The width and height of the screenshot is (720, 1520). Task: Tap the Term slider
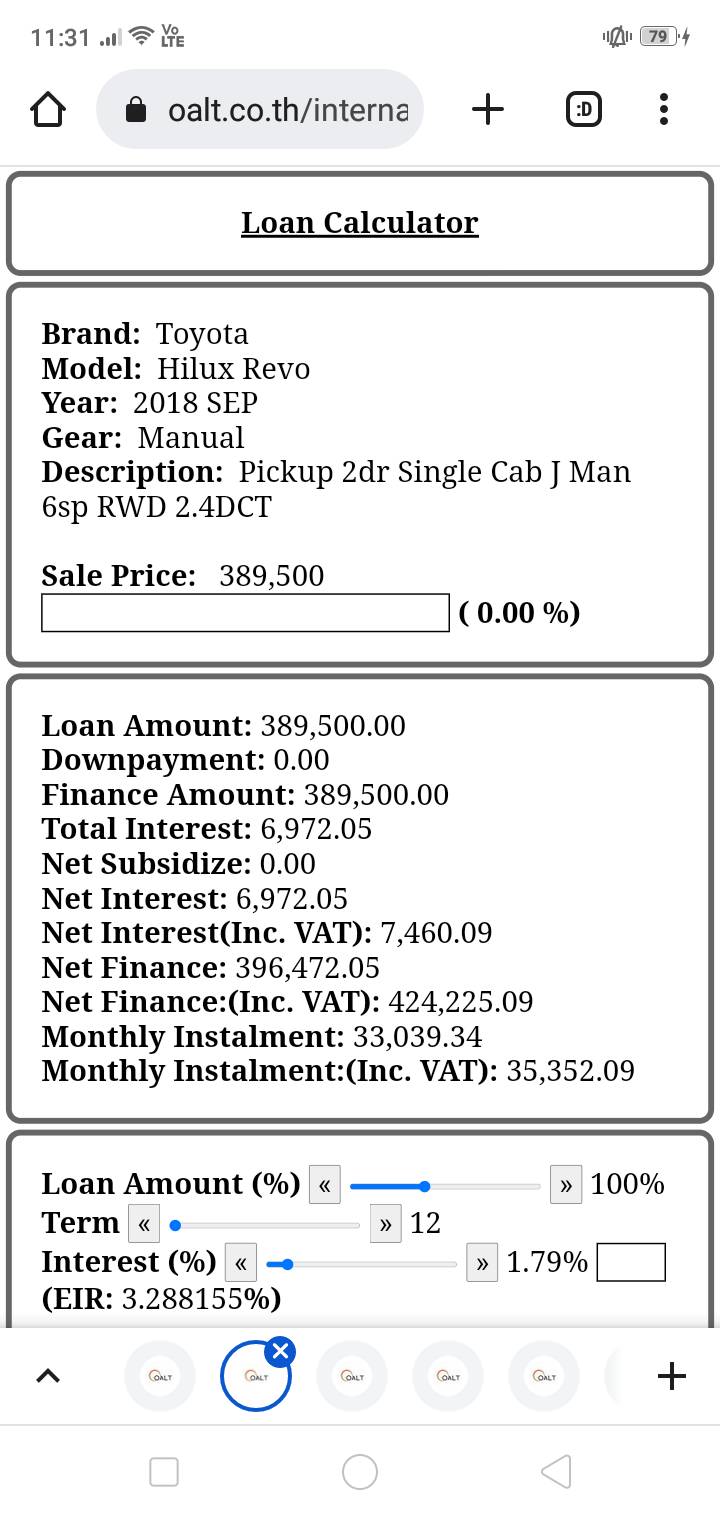[265, 1225]
